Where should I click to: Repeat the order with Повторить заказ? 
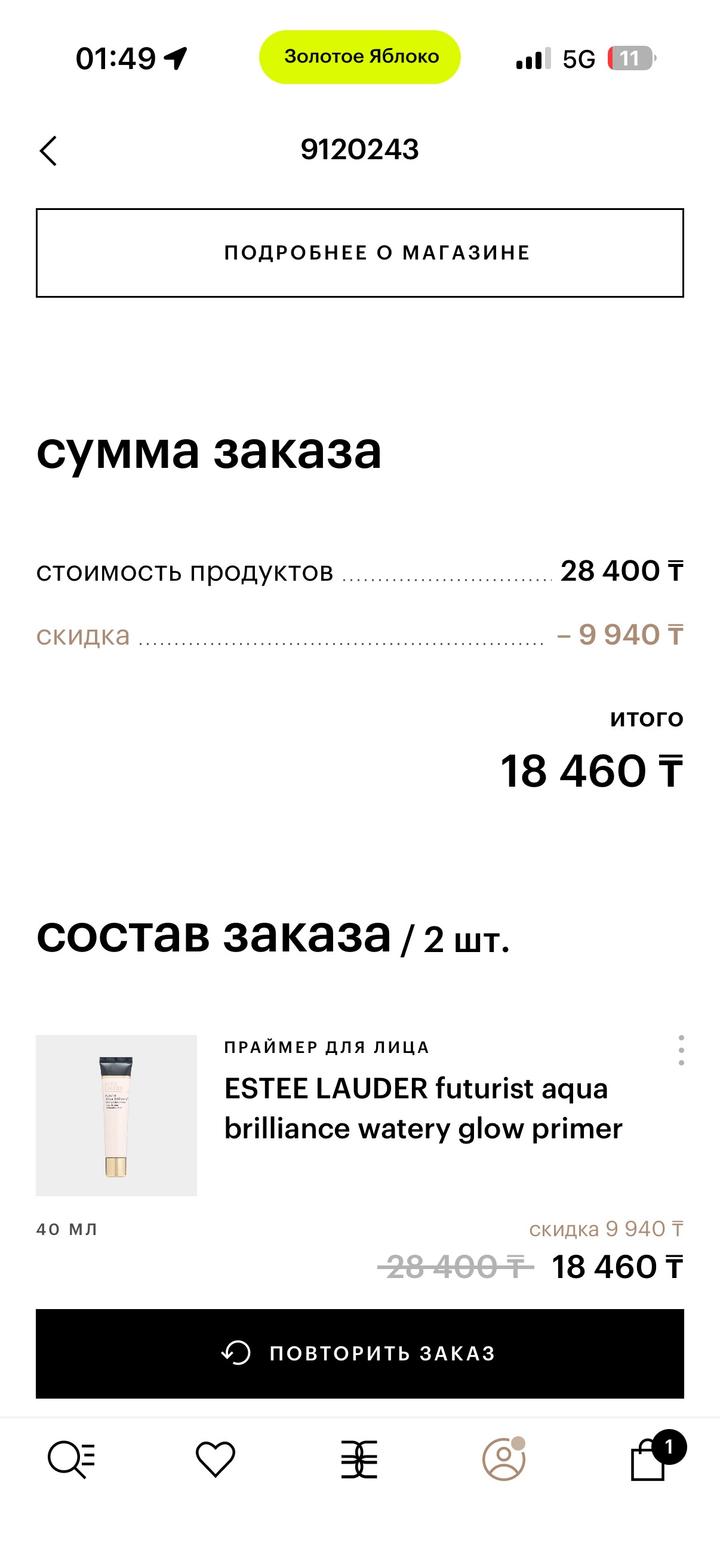click(360, 1353)
